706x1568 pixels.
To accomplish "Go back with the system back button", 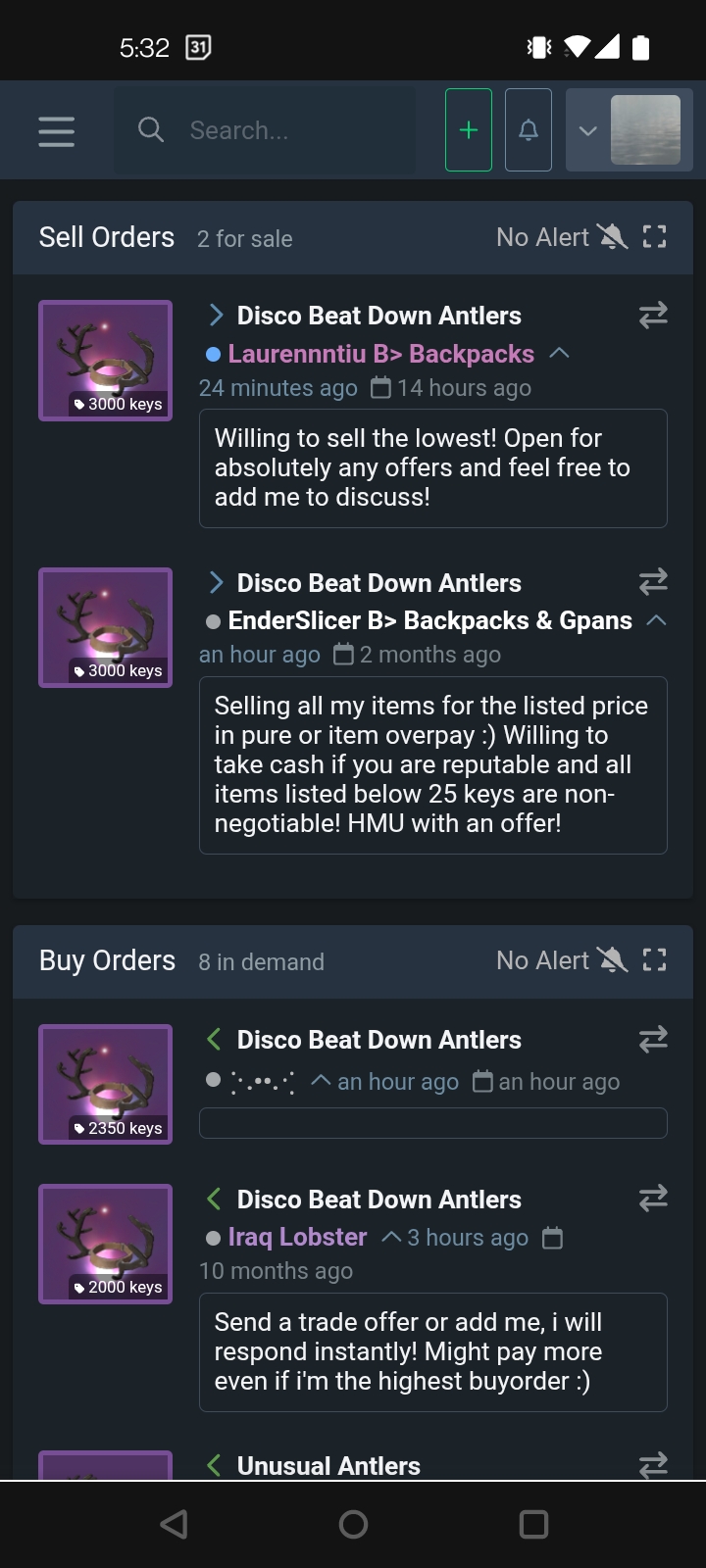I will 174,1524.
